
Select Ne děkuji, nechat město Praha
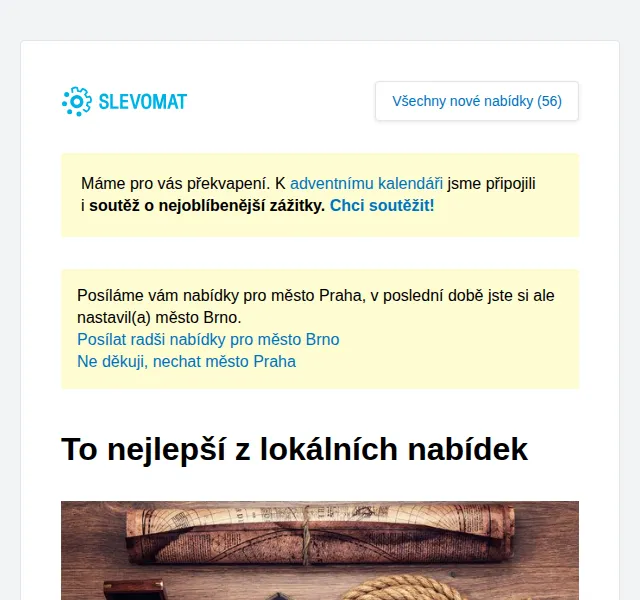(x=187, y=362)
